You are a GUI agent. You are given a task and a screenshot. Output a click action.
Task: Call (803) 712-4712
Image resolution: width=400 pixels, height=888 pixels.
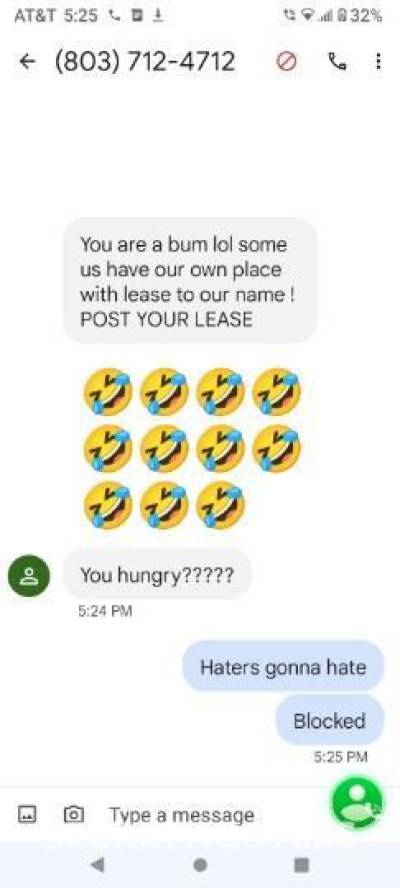pyautogui.click(x=338, y=62)
